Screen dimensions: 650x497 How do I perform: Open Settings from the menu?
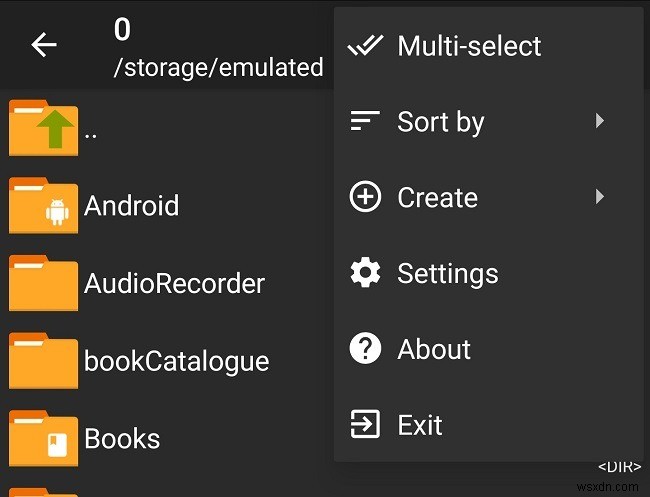447,273
